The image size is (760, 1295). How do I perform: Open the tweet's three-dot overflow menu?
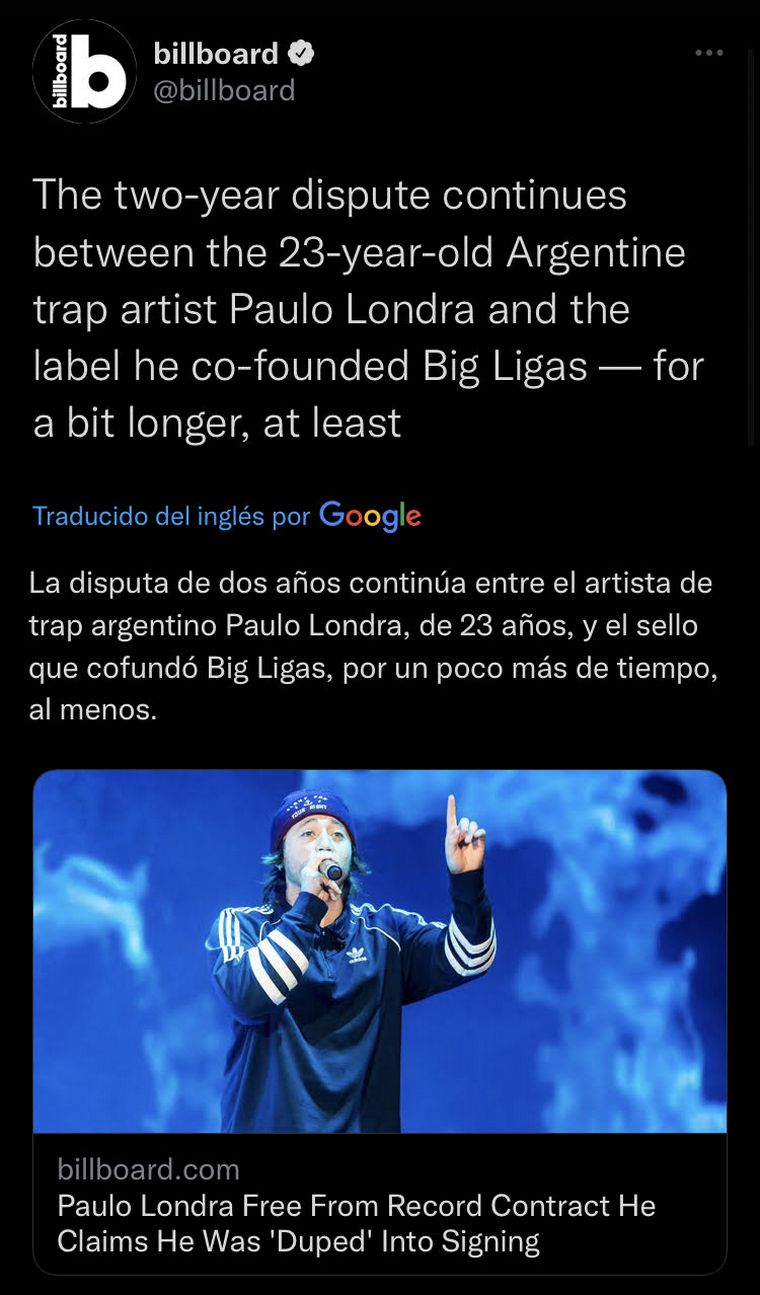coord(709,53)
